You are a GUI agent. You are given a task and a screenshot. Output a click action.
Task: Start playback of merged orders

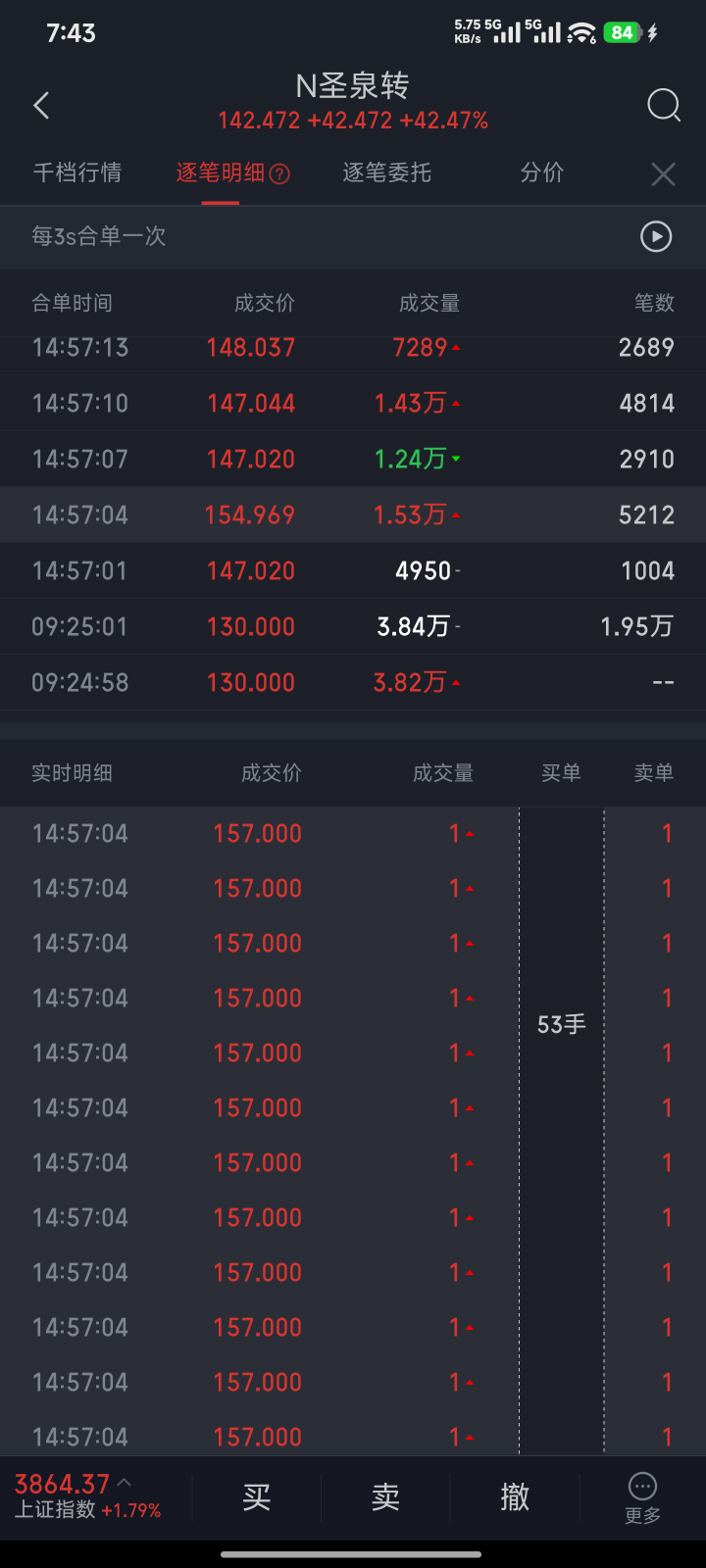(656, 236)
